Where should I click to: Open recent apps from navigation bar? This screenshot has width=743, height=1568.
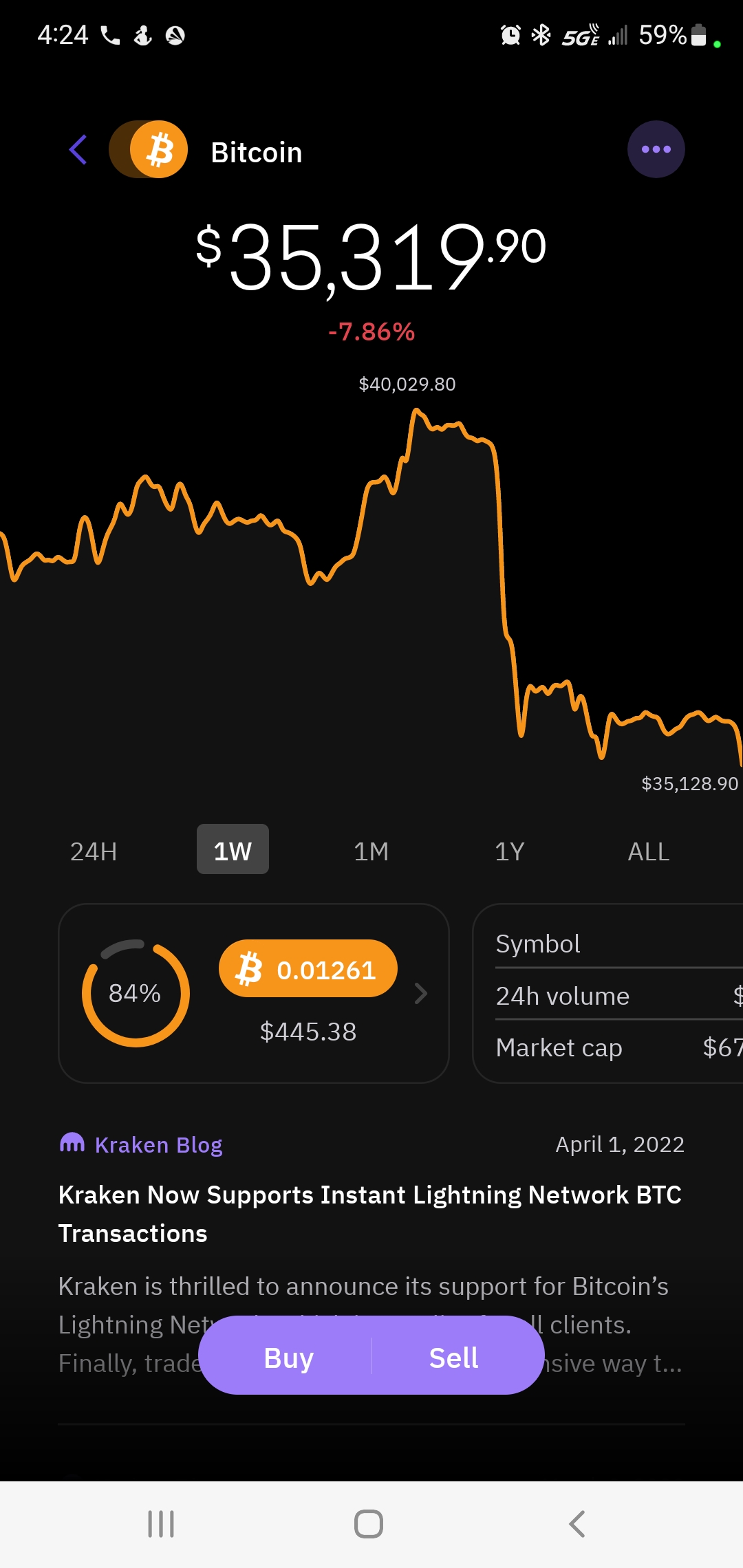[161, 1524]
